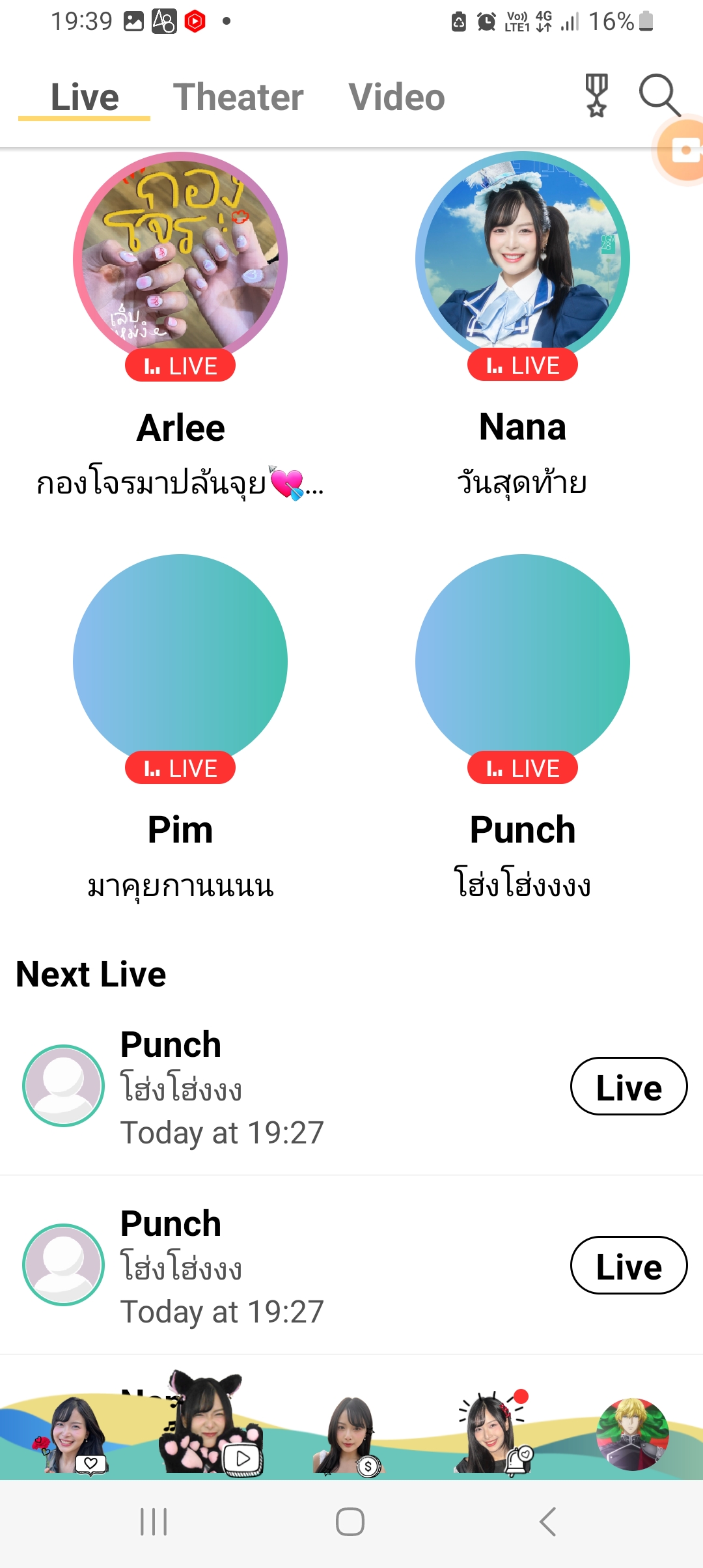Join Pim's live broadcast
The height and width of the screenshot is (1568, 703).
[x=180, y=662]
